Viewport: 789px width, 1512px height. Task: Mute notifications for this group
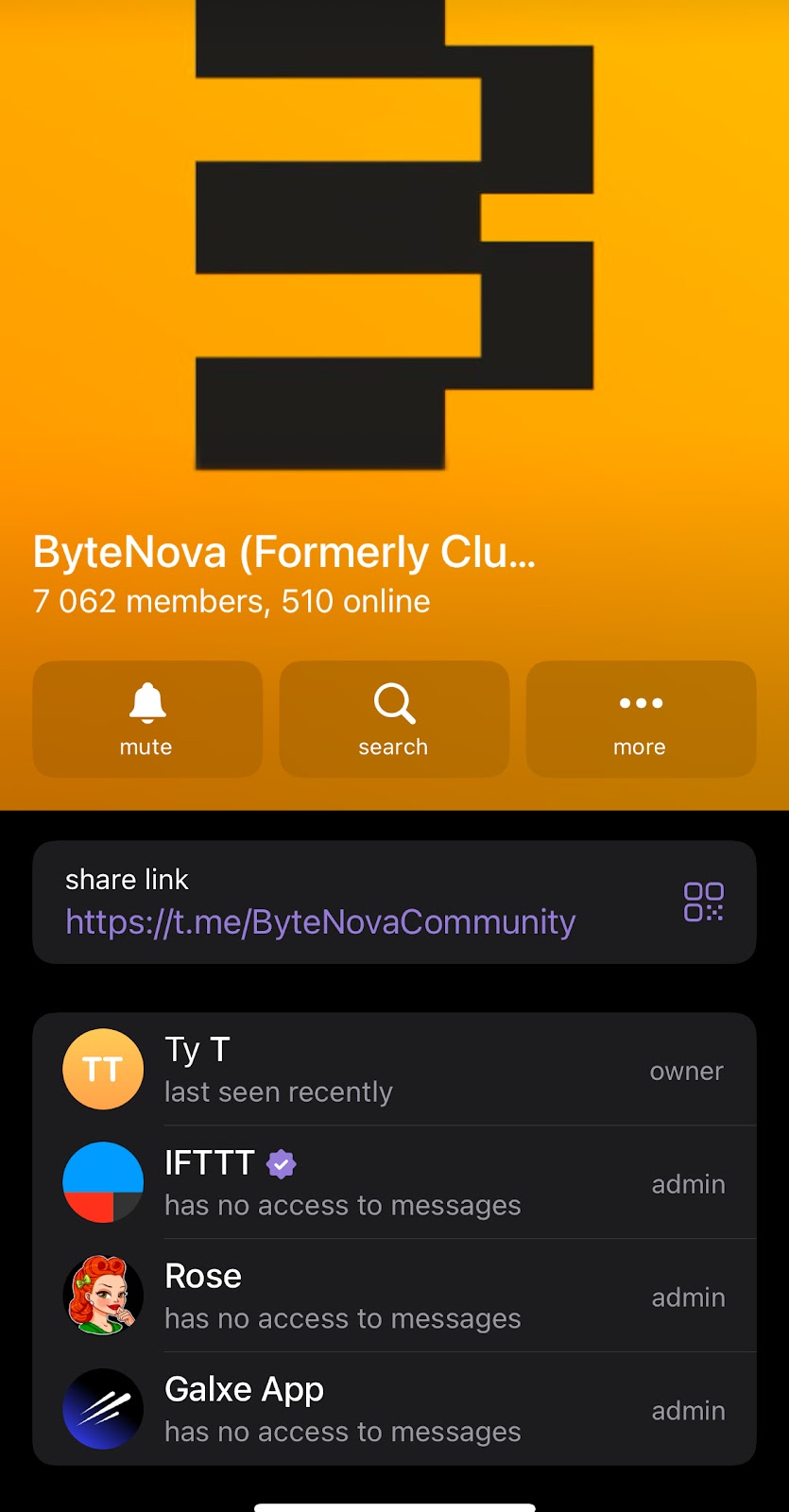tap(147, 719)
